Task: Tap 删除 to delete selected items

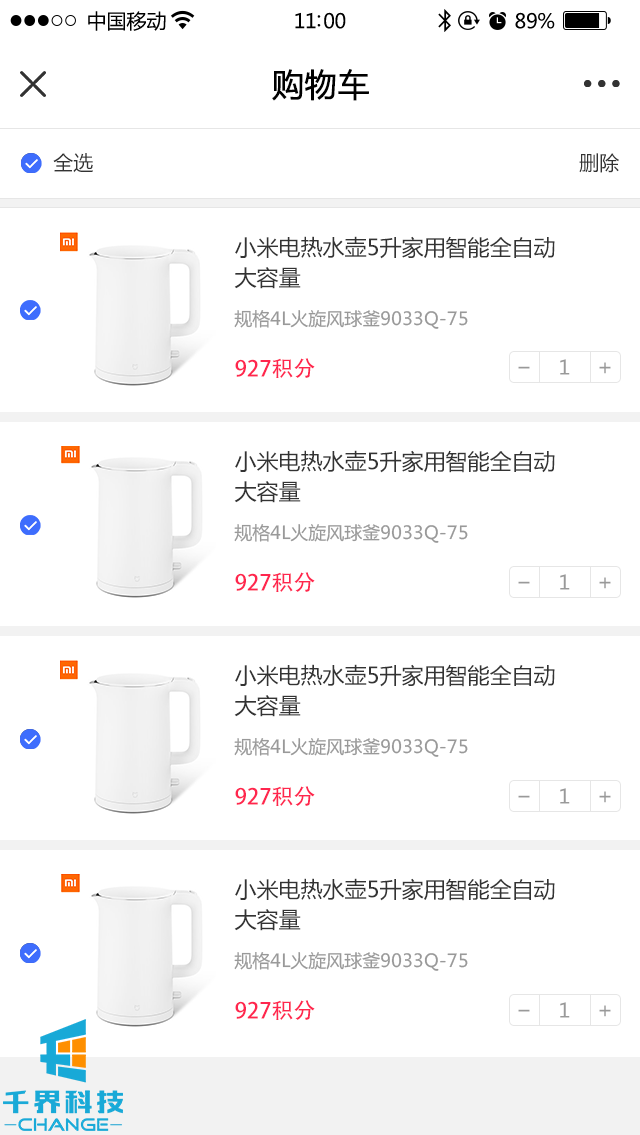Action: click(598, 163)
